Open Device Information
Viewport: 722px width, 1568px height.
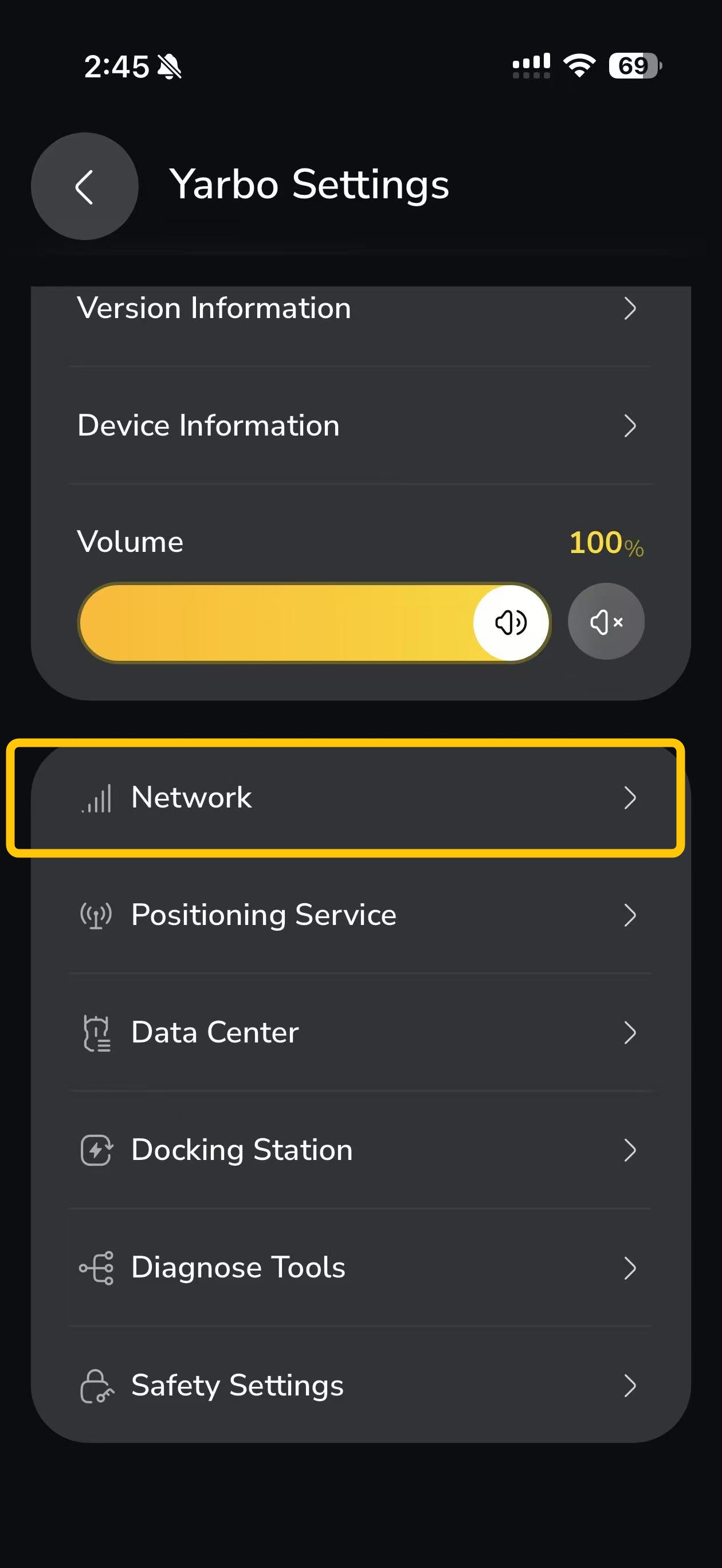pyautogui.click(x=360, y=425)
